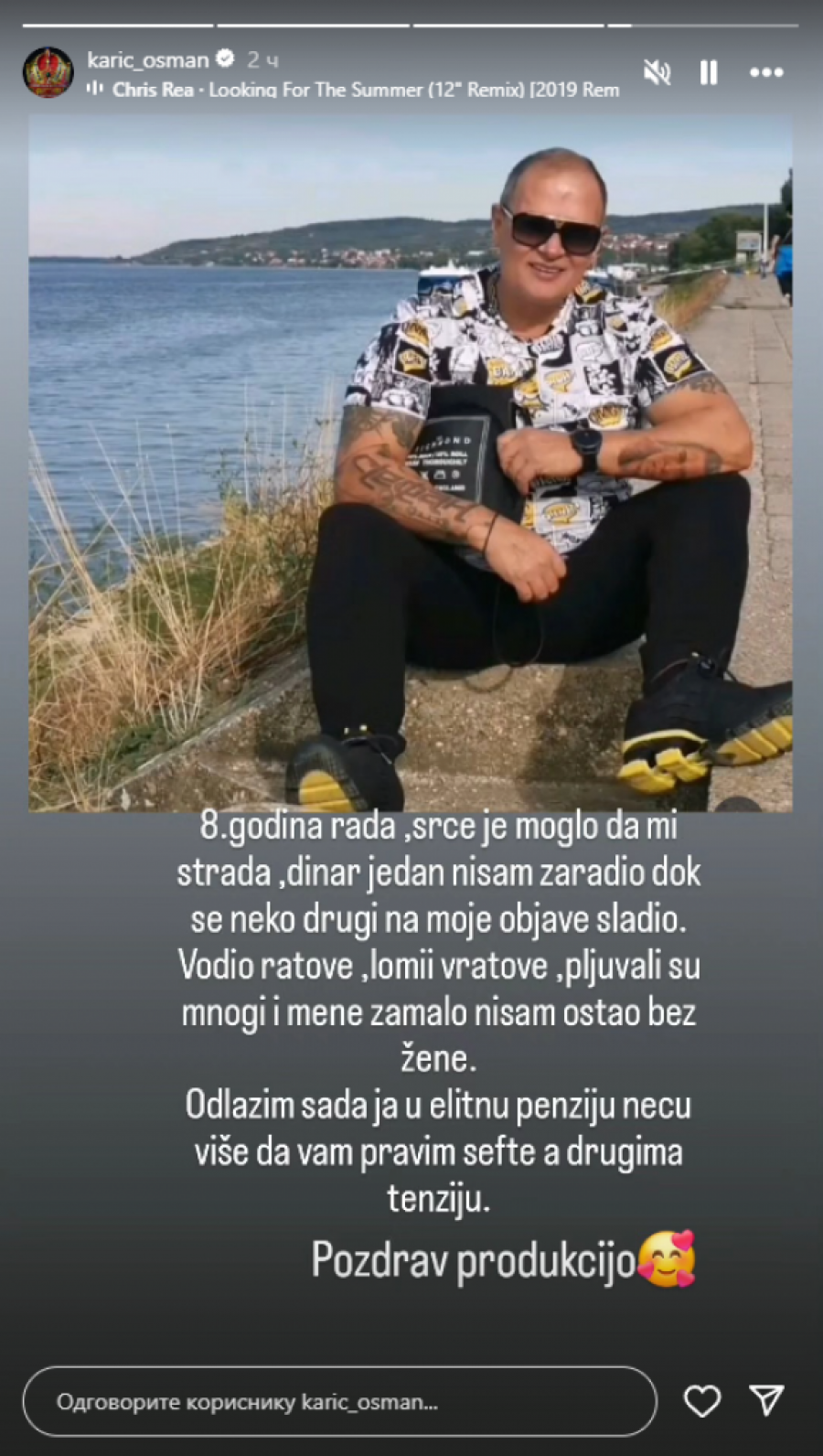Open the Chris Rea song attribution

tap(366, 90)
